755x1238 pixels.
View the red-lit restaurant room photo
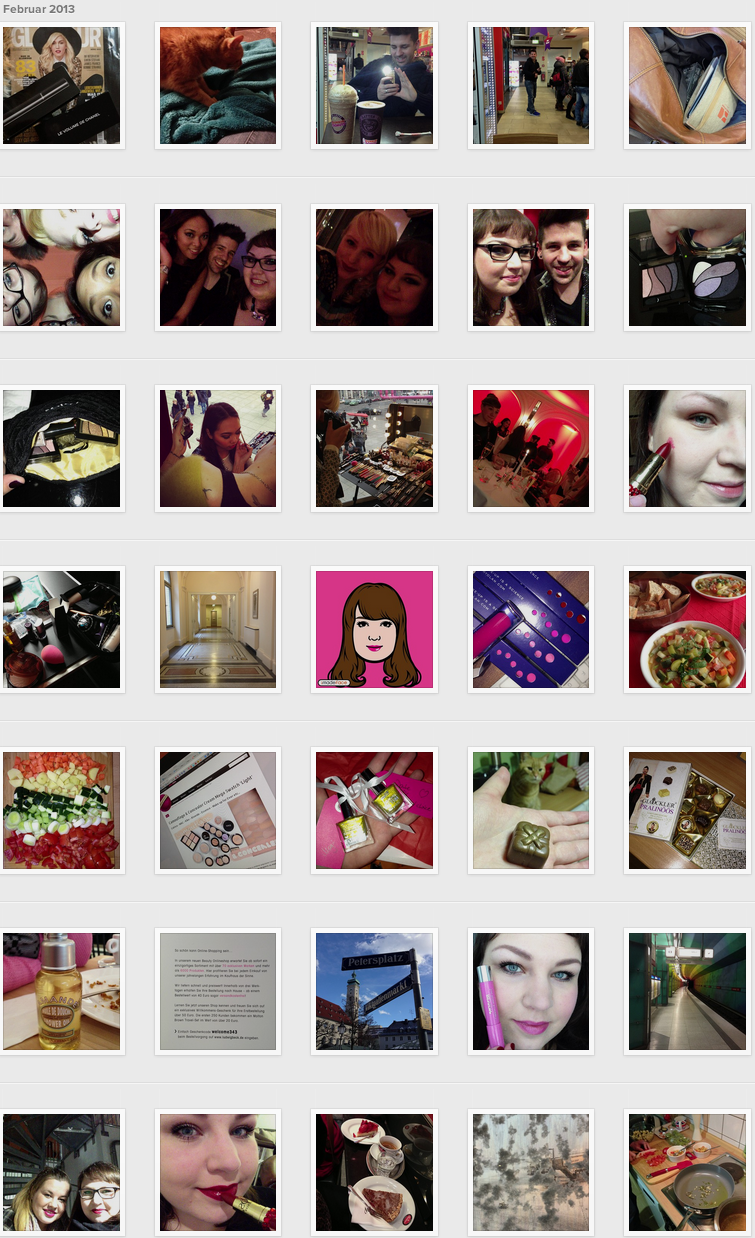[x=531, y=449]
